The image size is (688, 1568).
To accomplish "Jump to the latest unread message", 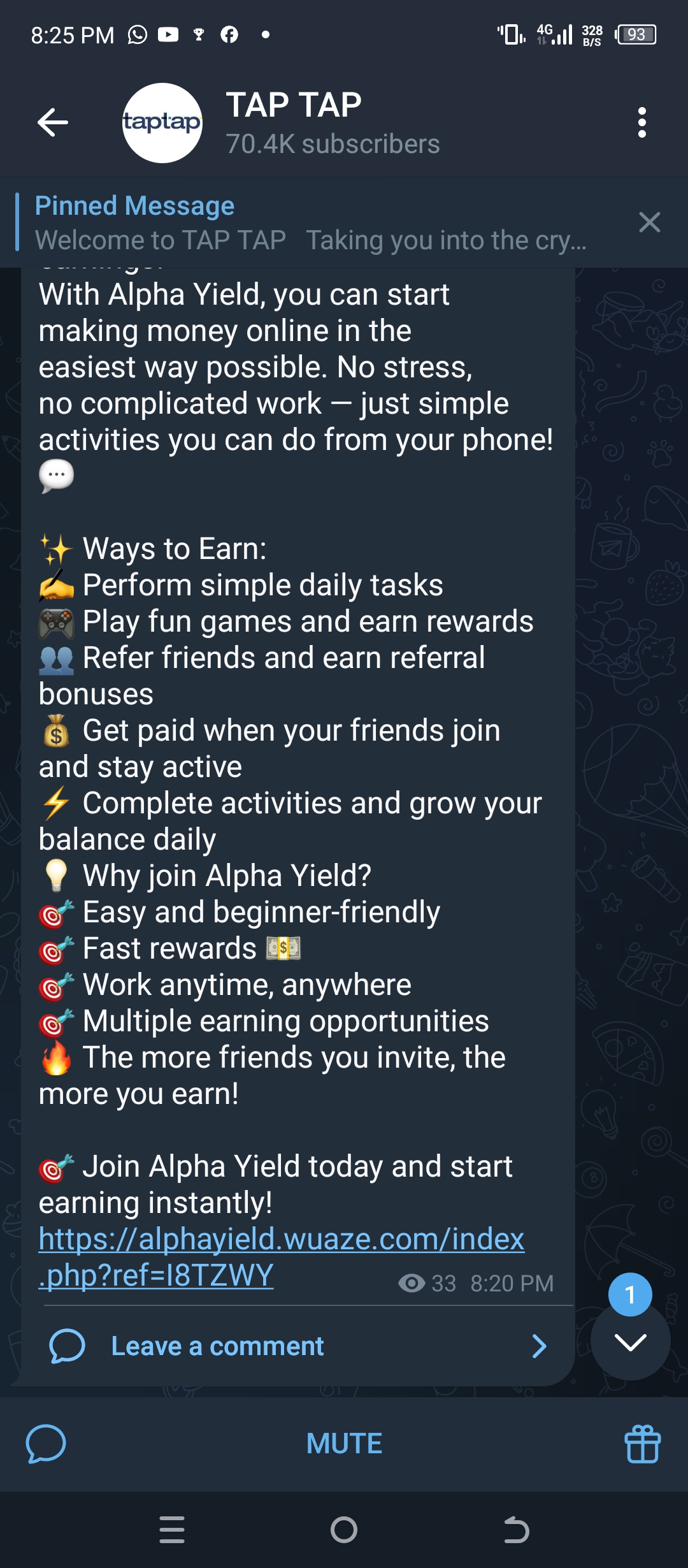I will click(630, 1341).
